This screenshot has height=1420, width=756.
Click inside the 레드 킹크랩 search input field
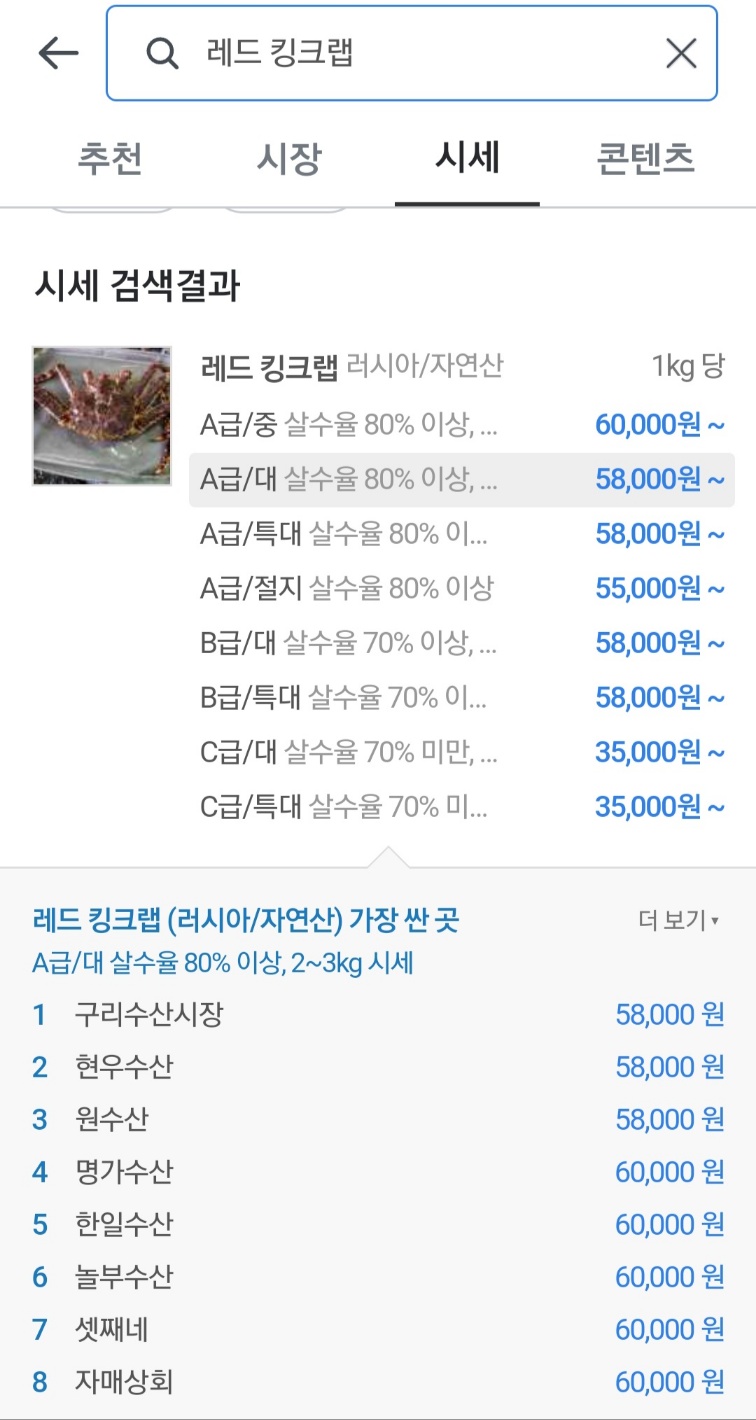point(400,53)
